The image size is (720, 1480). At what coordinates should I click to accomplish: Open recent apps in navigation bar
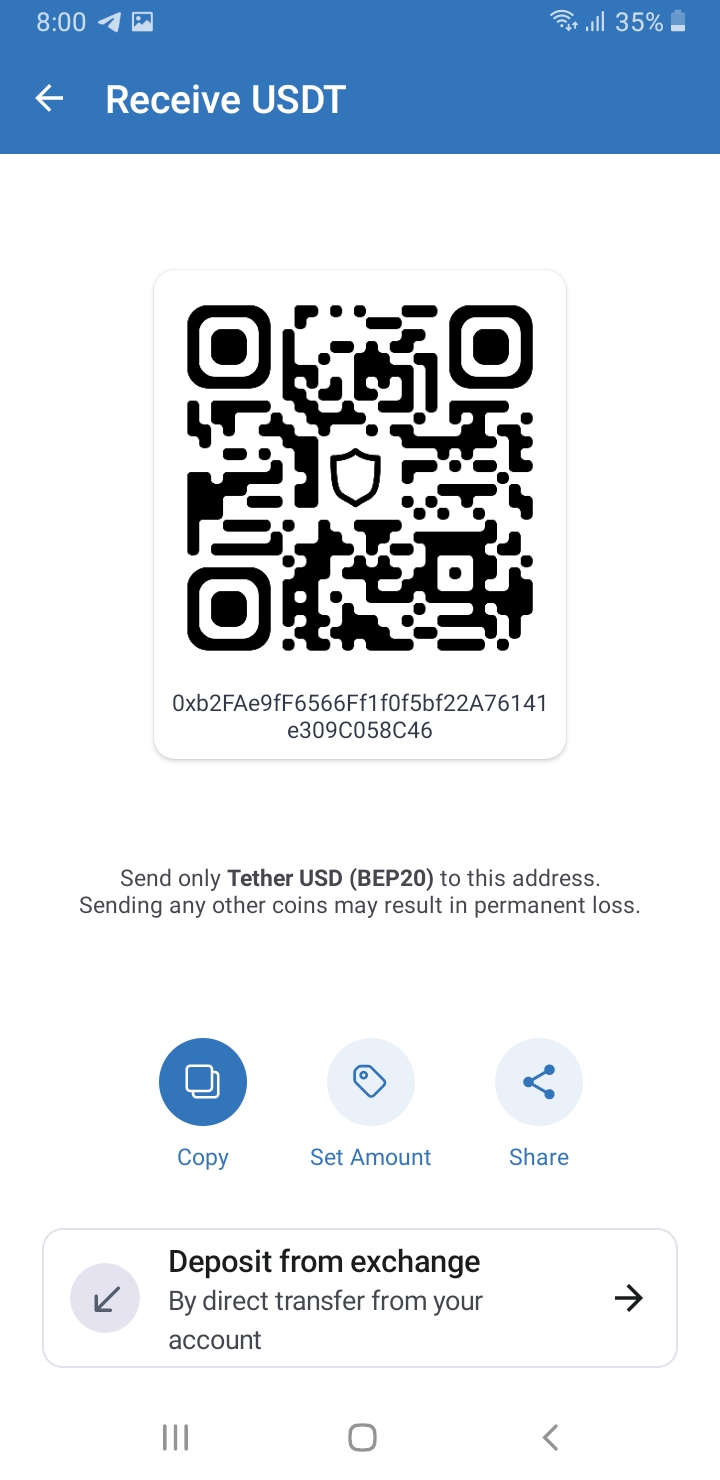(x=176, y=1437)
